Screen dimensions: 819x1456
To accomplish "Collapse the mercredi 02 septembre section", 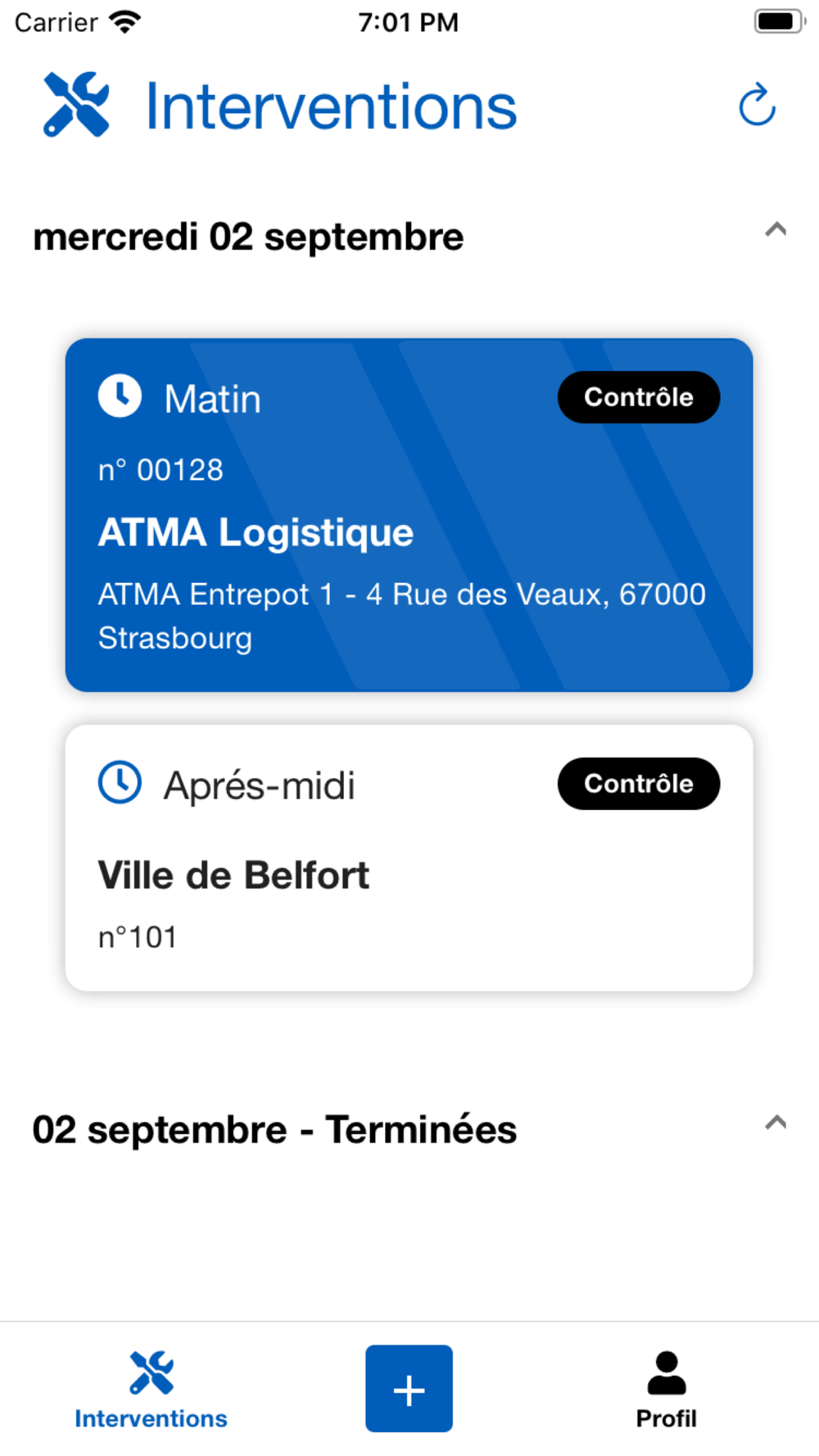I will coord(775,230).
